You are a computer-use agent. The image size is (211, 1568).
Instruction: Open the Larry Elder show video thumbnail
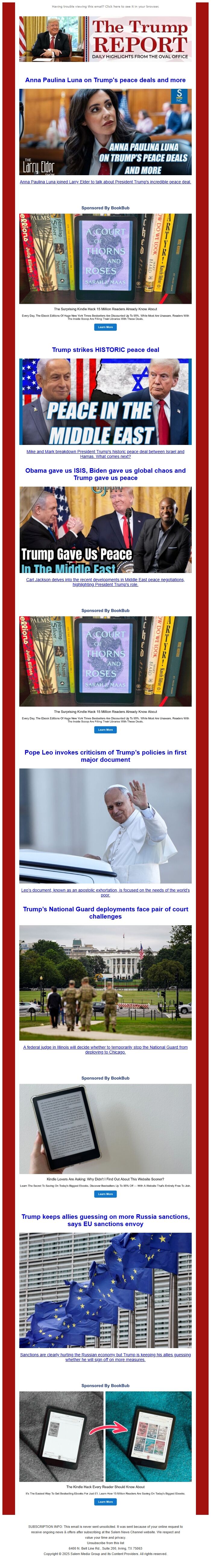click(105, 133)
